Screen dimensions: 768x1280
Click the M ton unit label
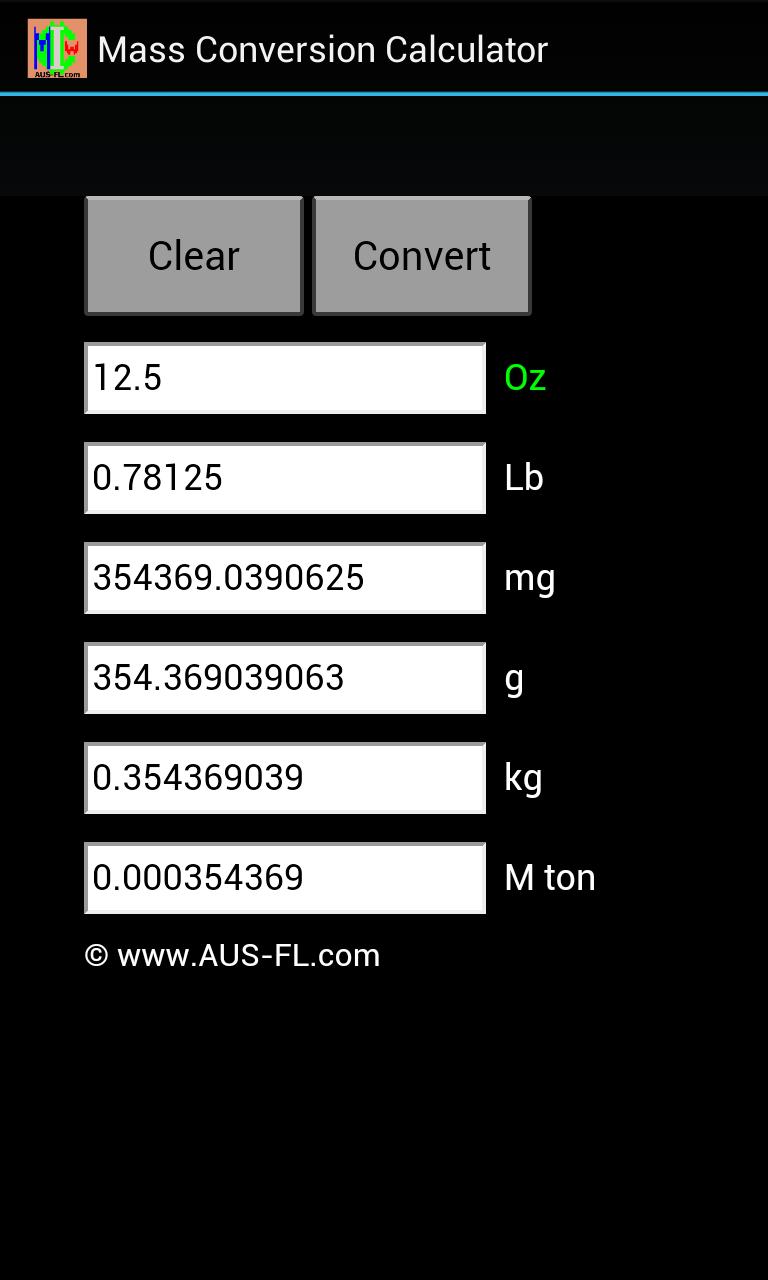tap(549, 878)
